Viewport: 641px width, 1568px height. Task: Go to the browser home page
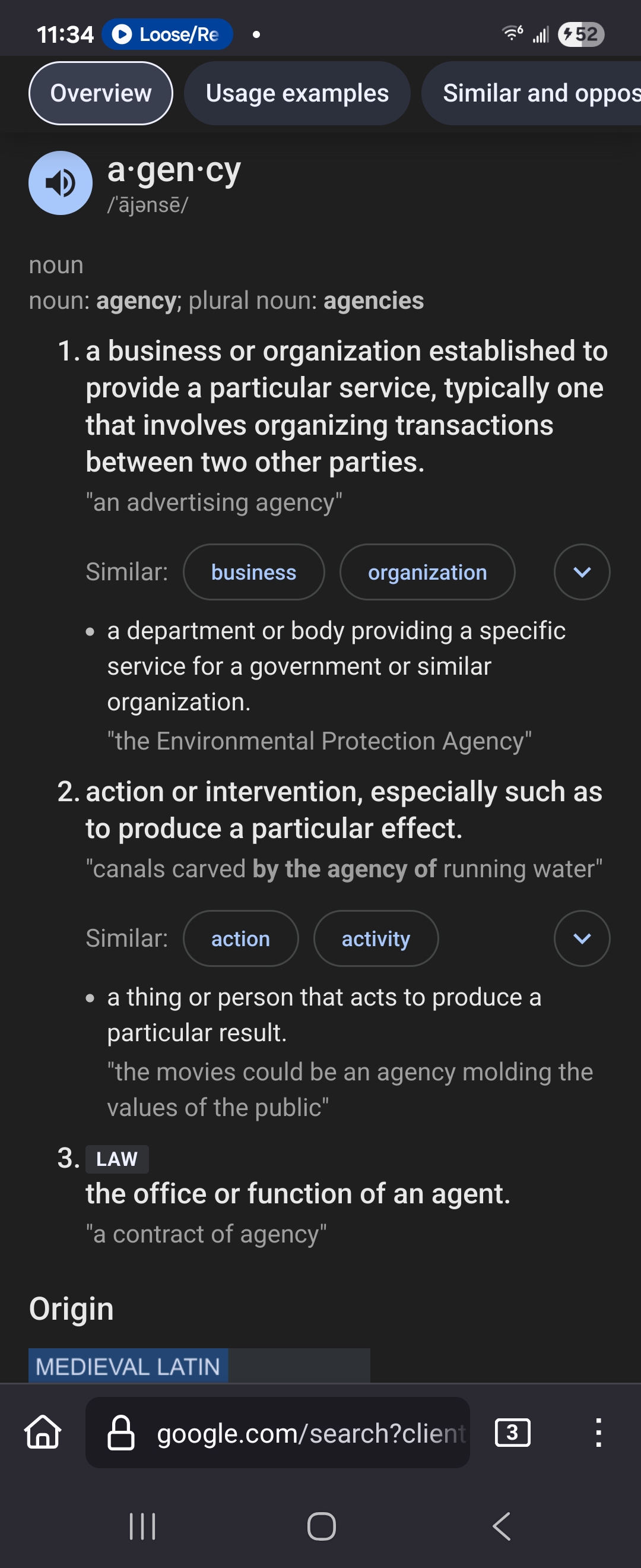pos(43,1432)
